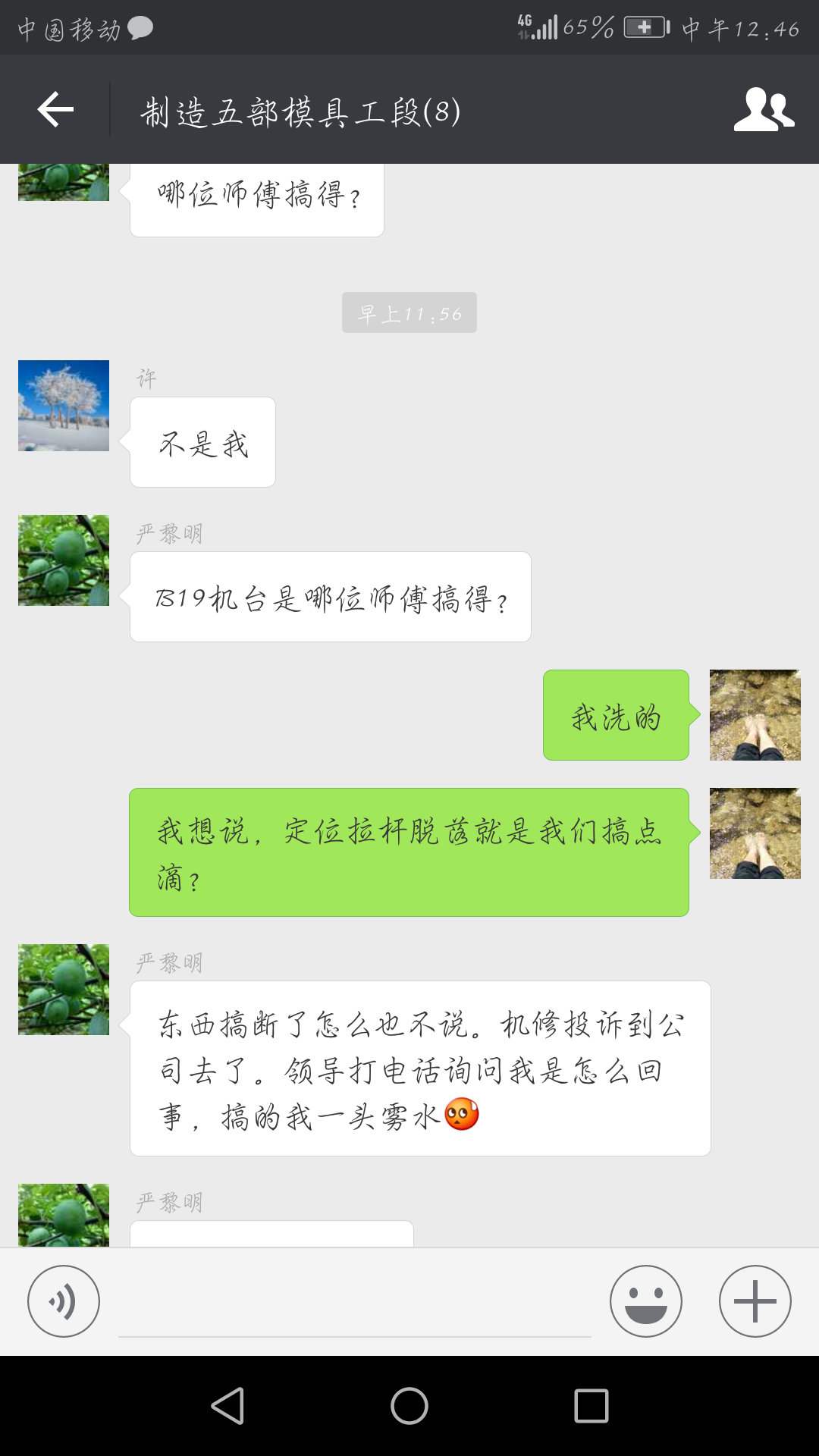Go back from the group chat
The width and height of the screenshot is (819, 1456).
tap(55, 110)
